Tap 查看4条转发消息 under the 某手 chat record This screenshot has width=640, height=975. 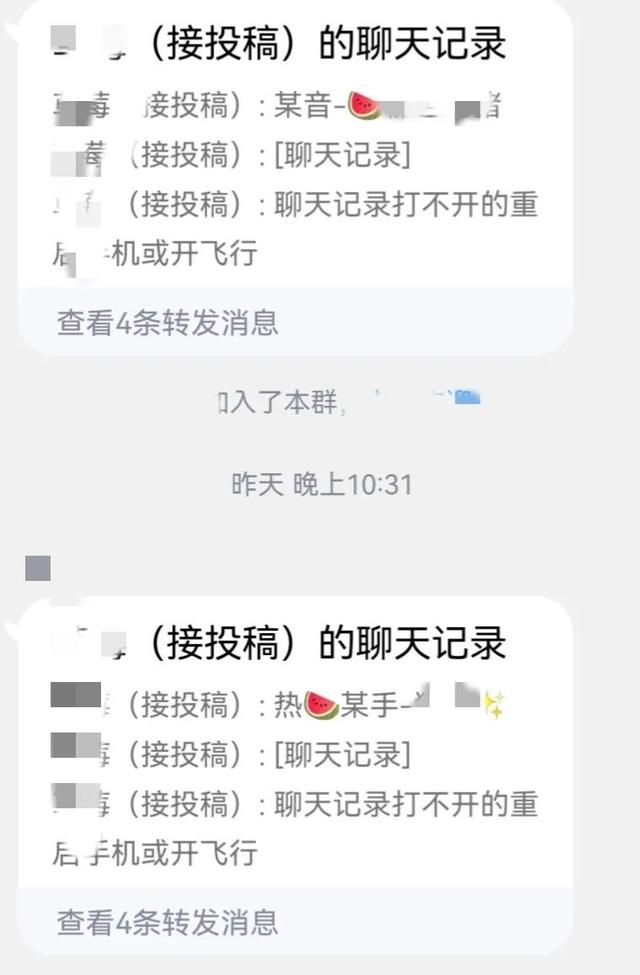[168, 921]
